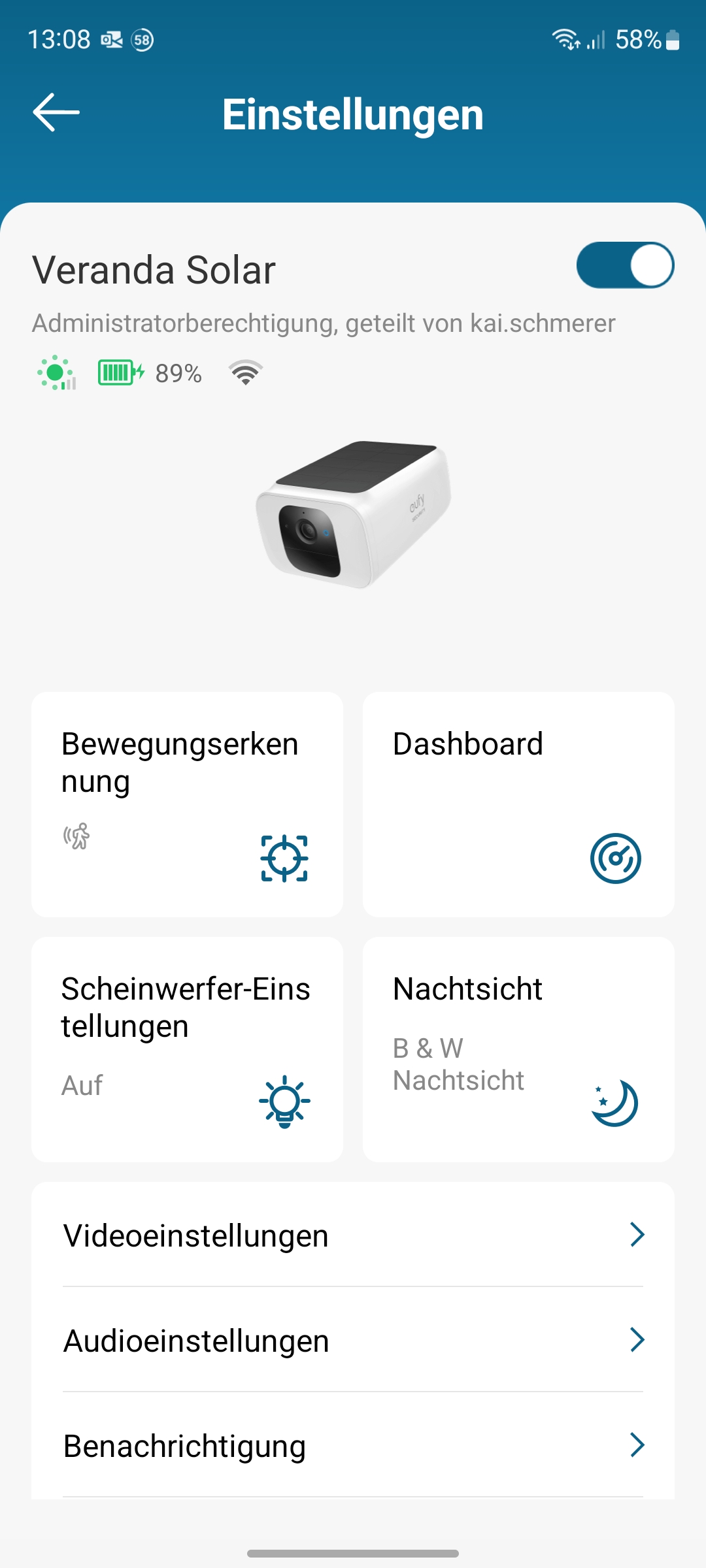Image resolution: width=706 pixels, height=1568 pixels.
Task: Go back from Einstellungen
Action: (56, 113)
